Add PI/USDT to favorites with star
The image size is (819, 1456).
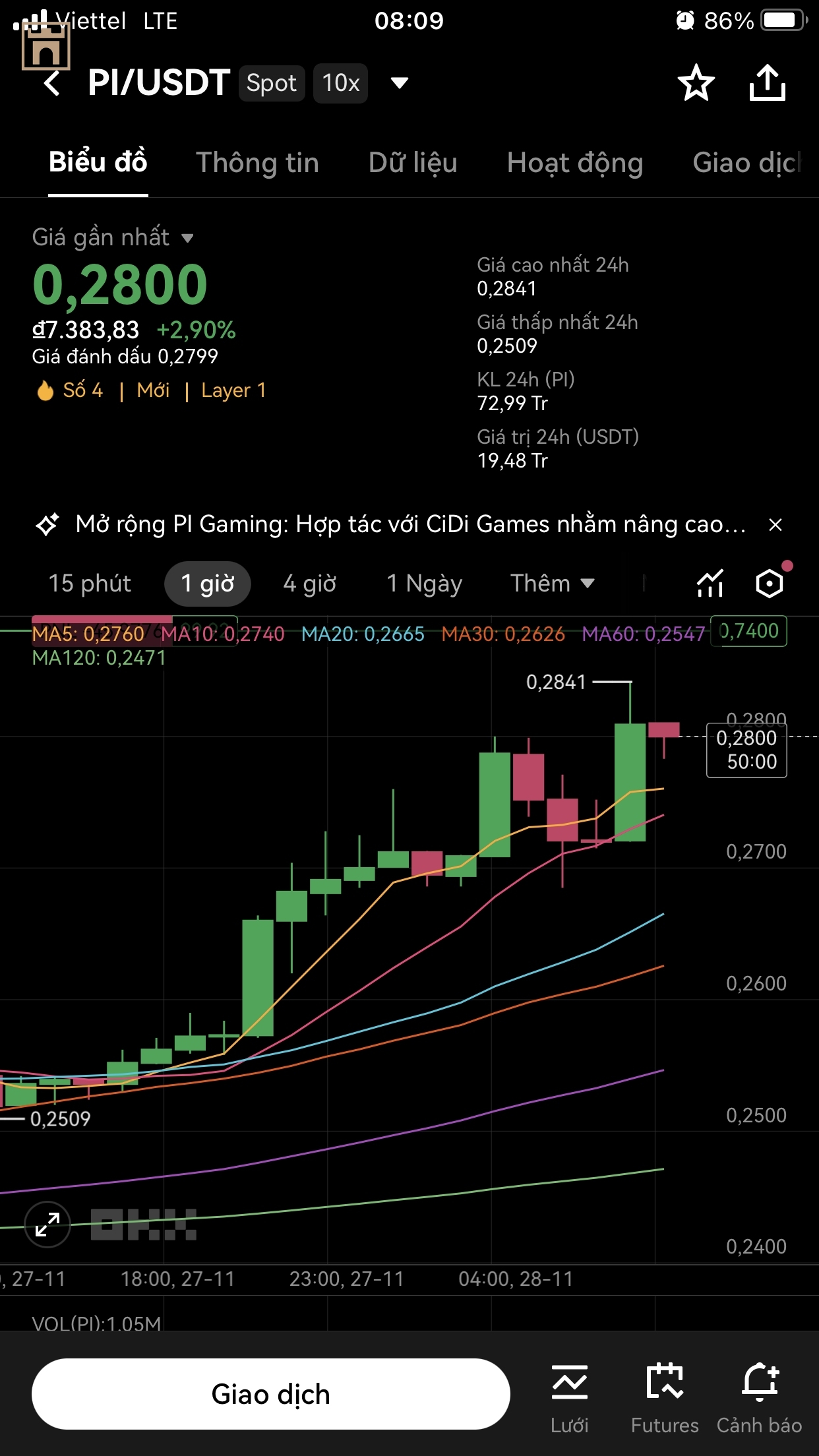click(x=696, y=83)
